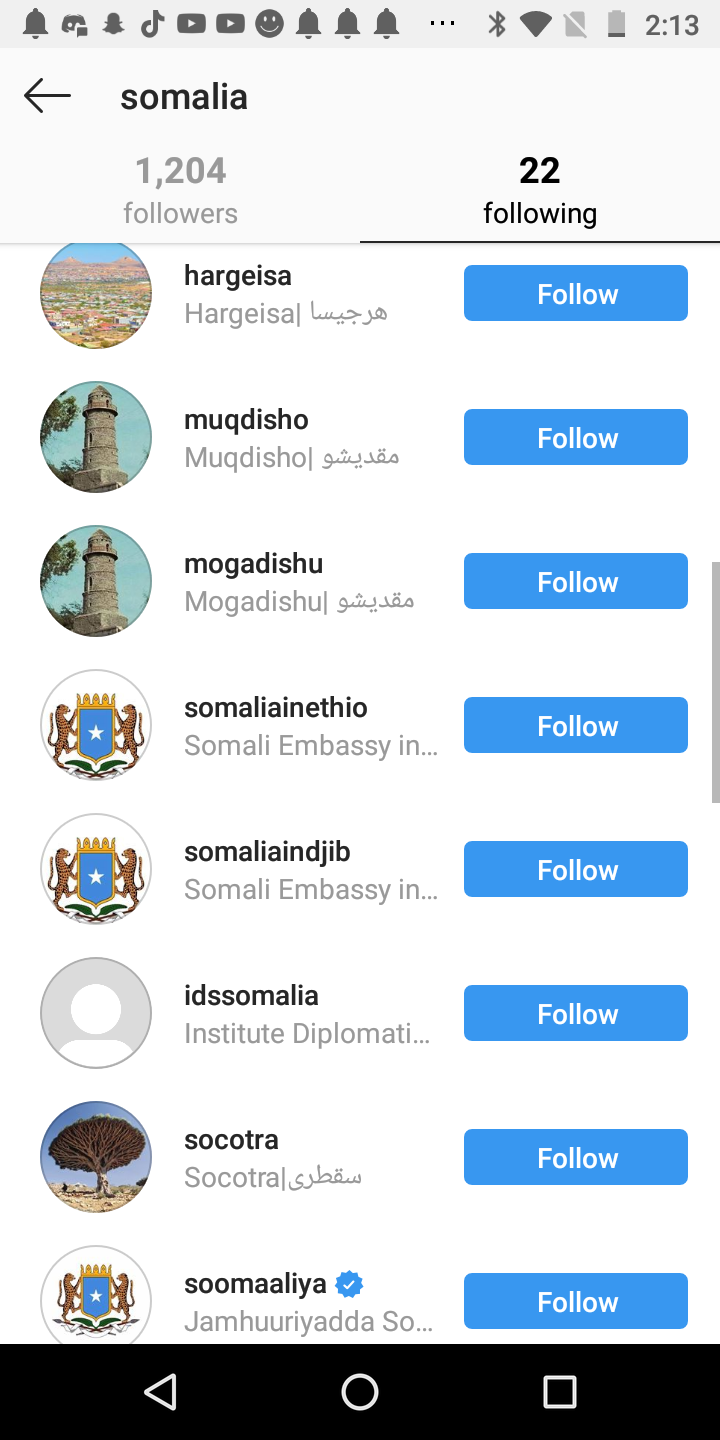The image size is (720, 1440).
Task: Open the socotra profile
Action: pos(231,1139)
